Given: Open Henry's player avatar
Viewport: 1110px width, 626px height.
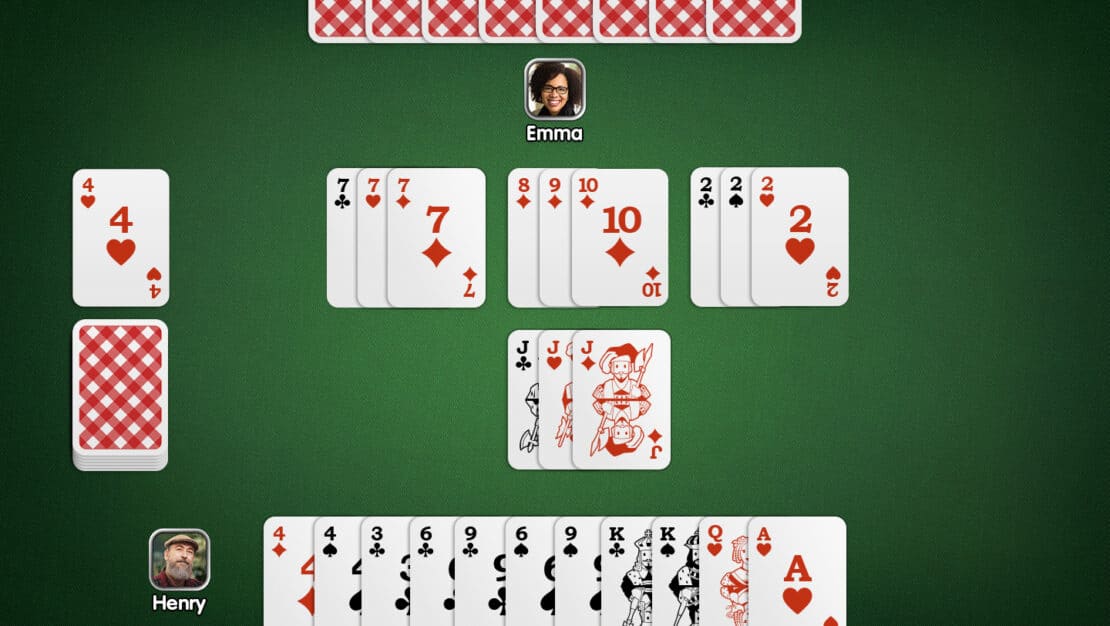Looking at the screenshot, I should [x=180, y=559].
